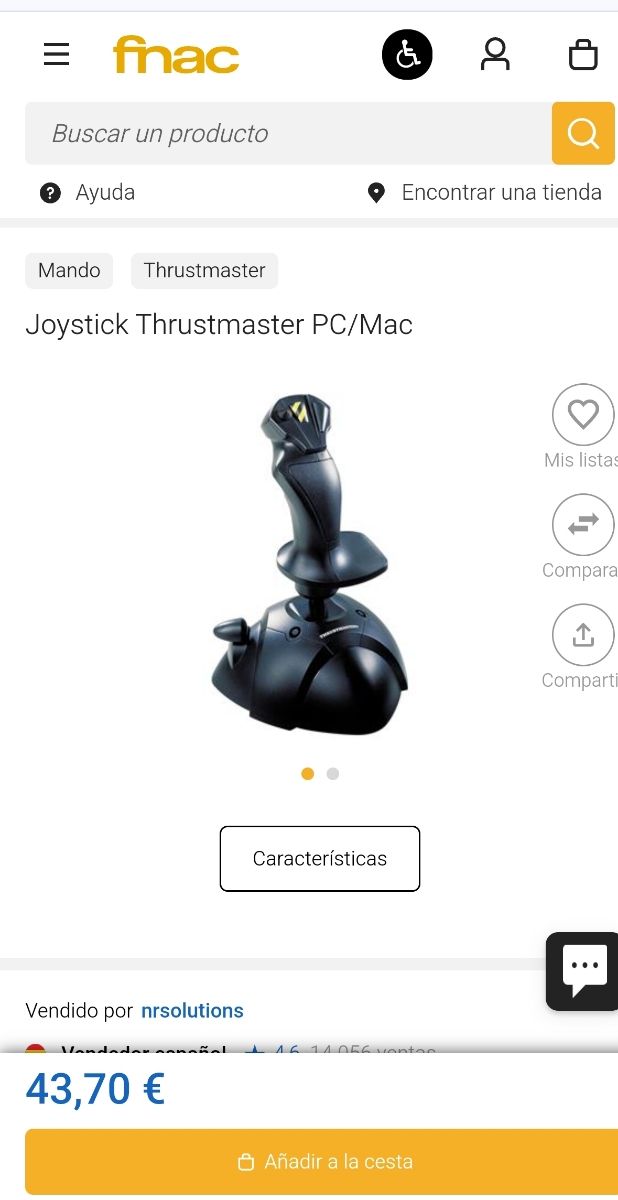The image size is (618, 1200).
Task: Focus the 'Buscar un producto' search field
Action: click(x=288, y=133)
